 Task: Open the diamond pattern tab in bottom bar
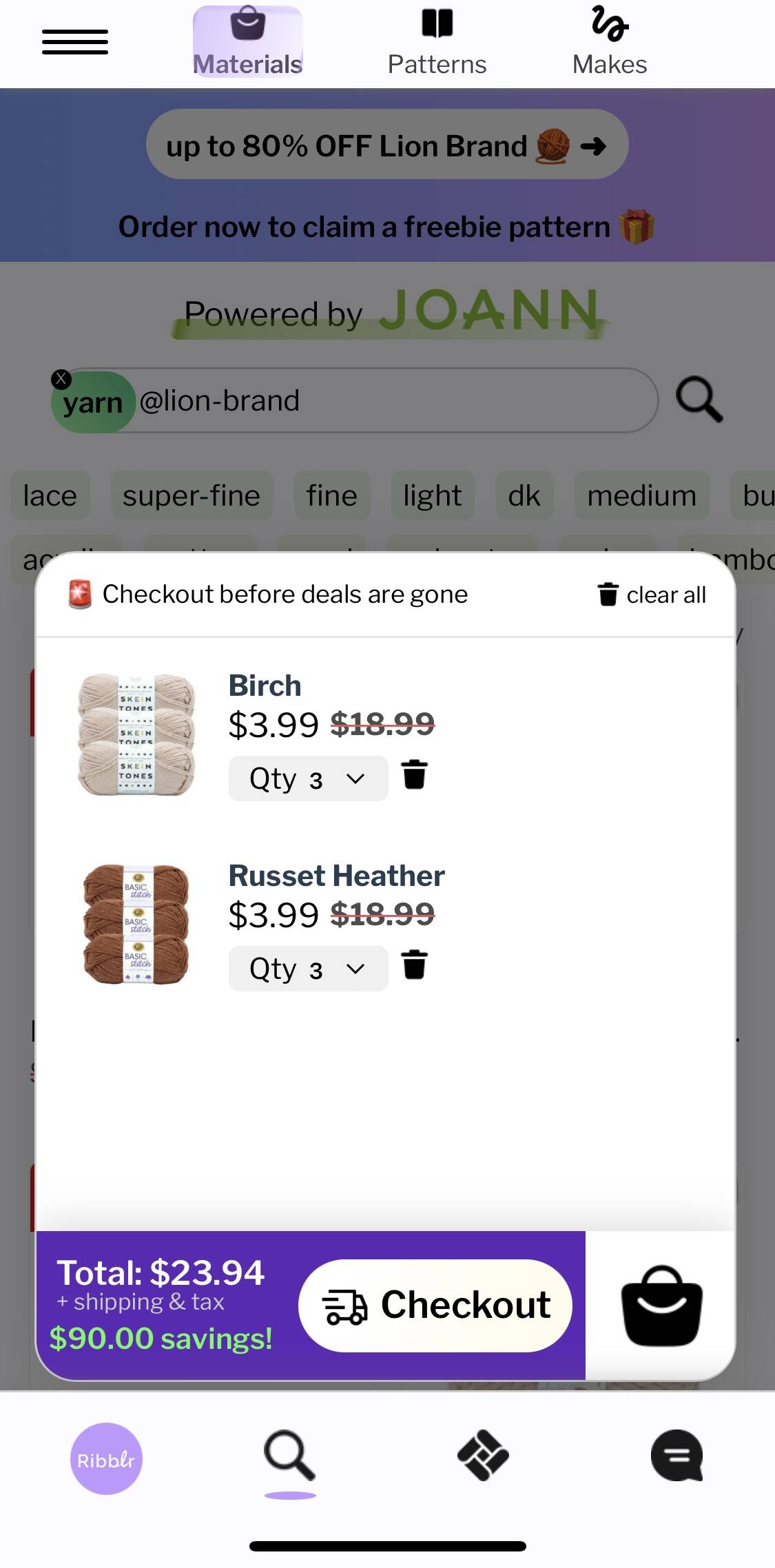(x=483, y=1456)
